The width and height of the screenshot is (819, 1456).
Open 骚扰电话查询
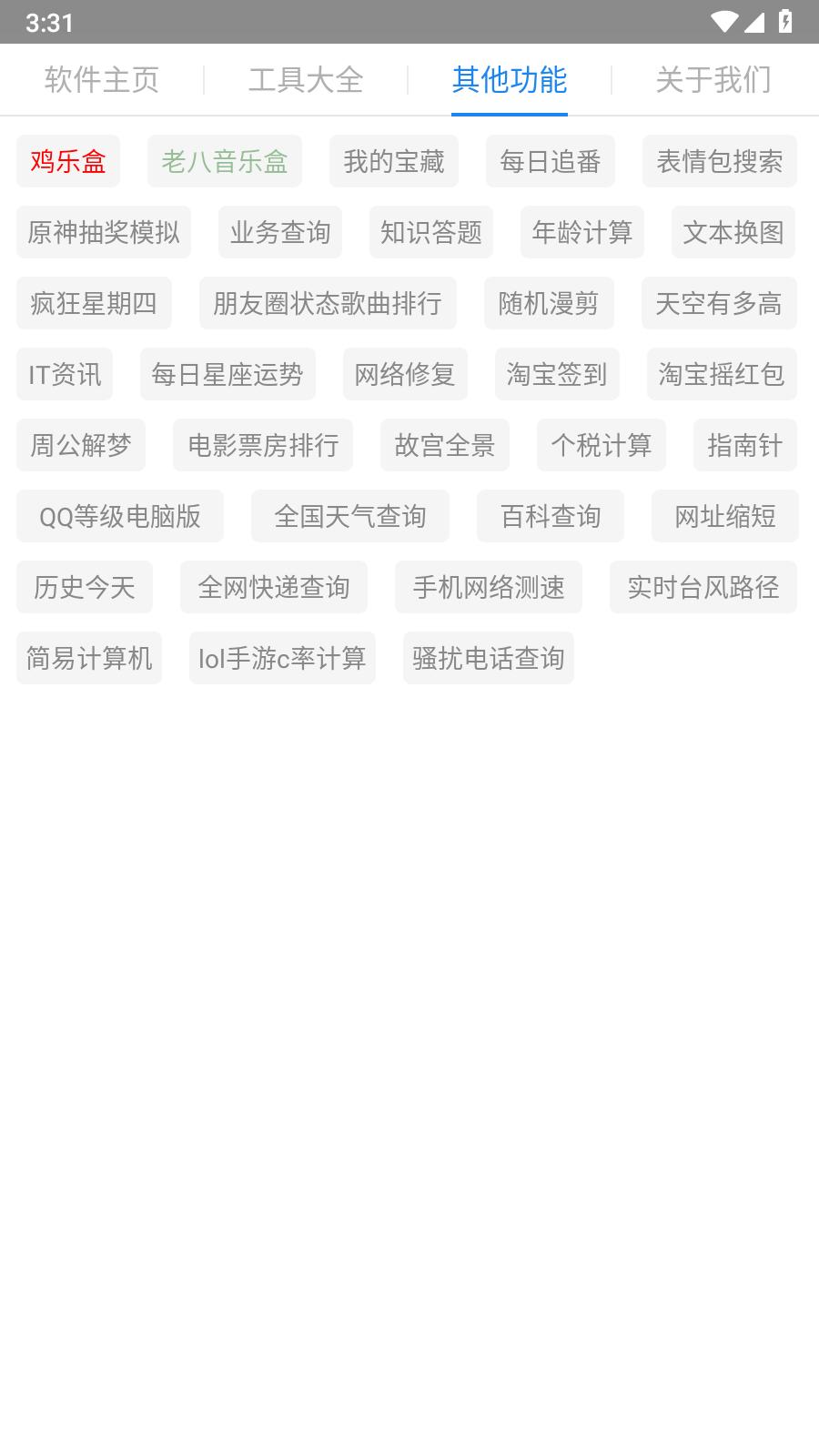pos(489,658)
